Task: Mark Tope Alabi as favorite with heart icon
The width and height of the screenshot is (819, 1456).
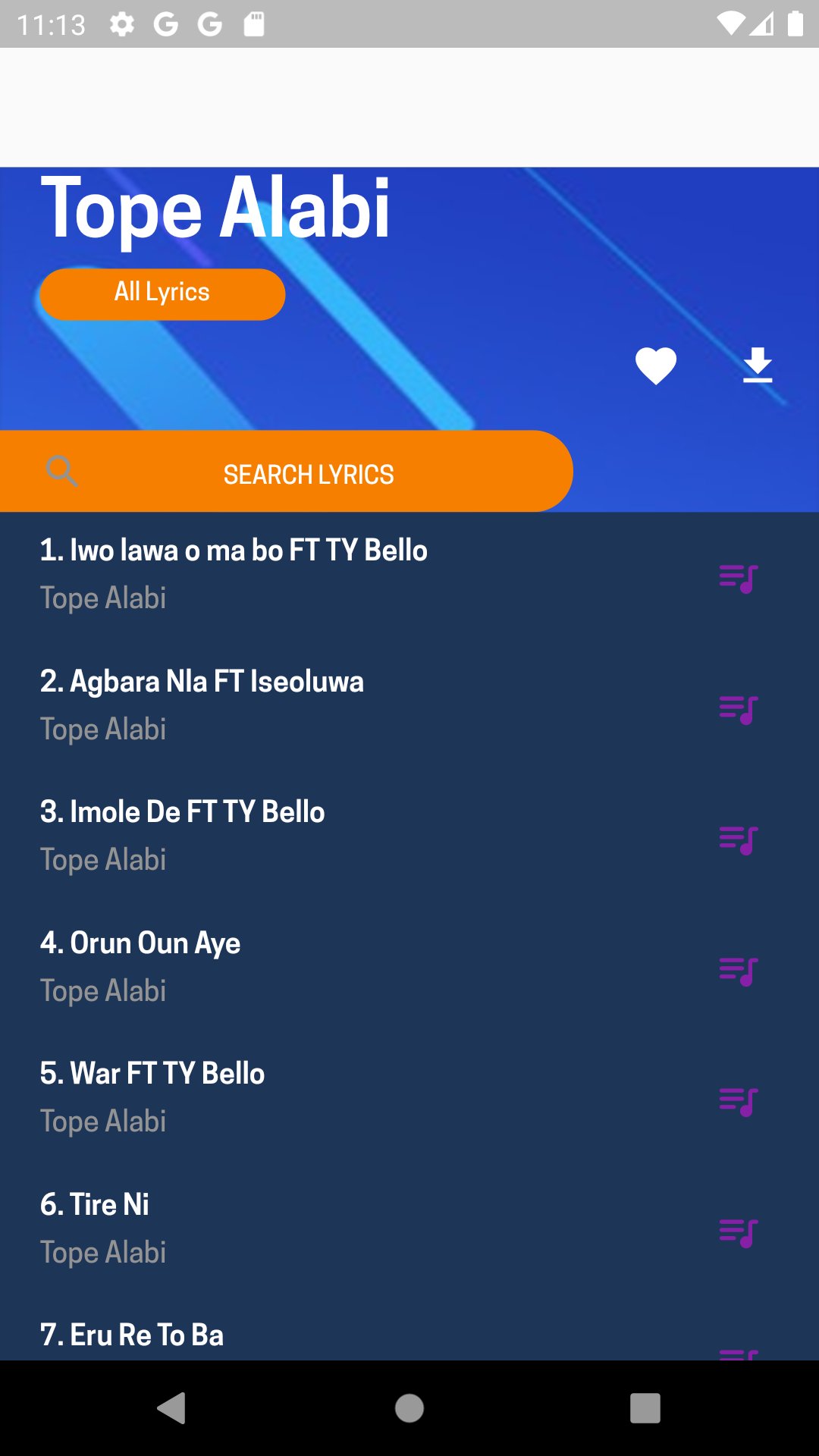Action: (655, 366)
